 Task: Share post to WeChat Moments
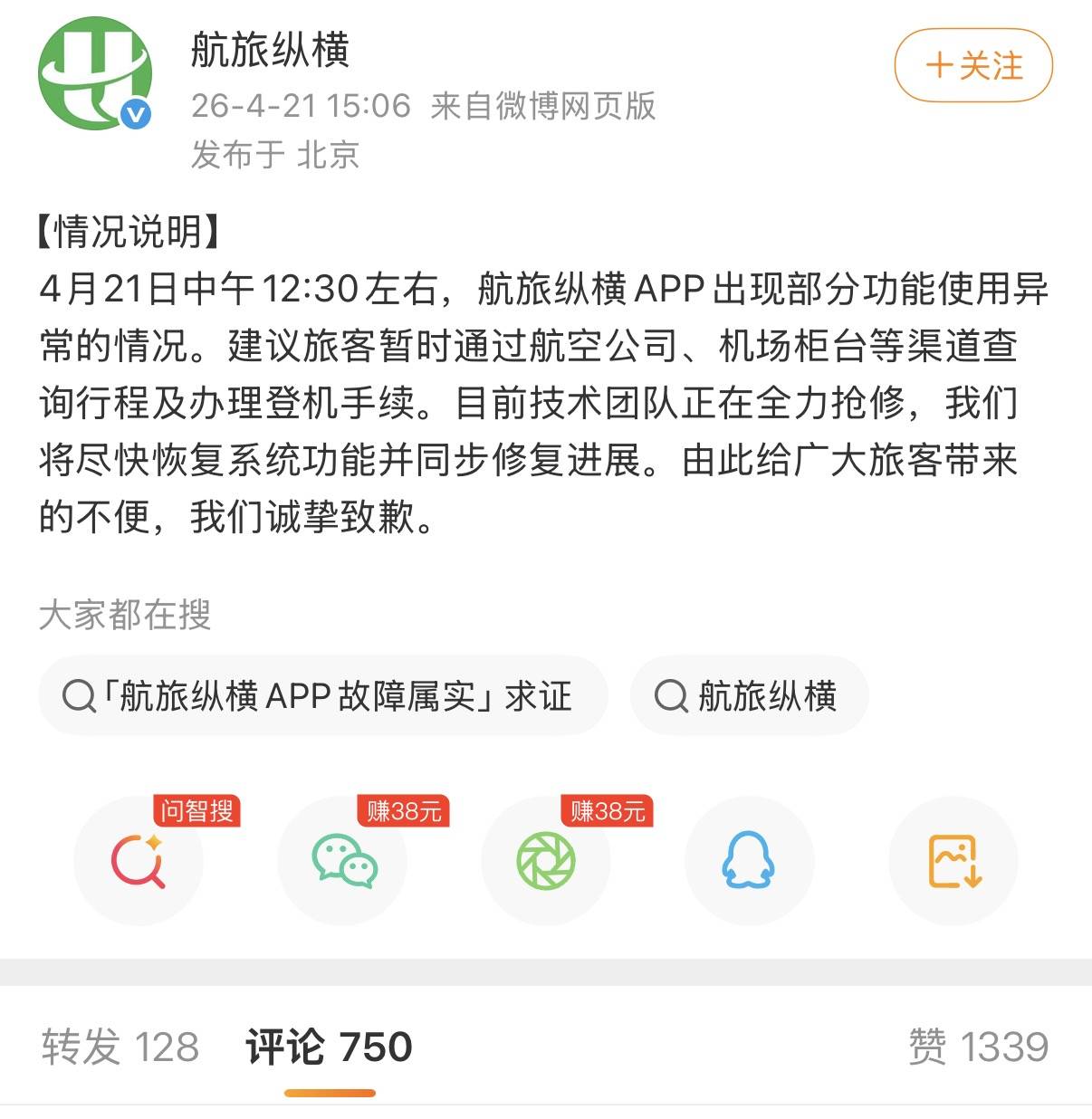coord(546,861)
